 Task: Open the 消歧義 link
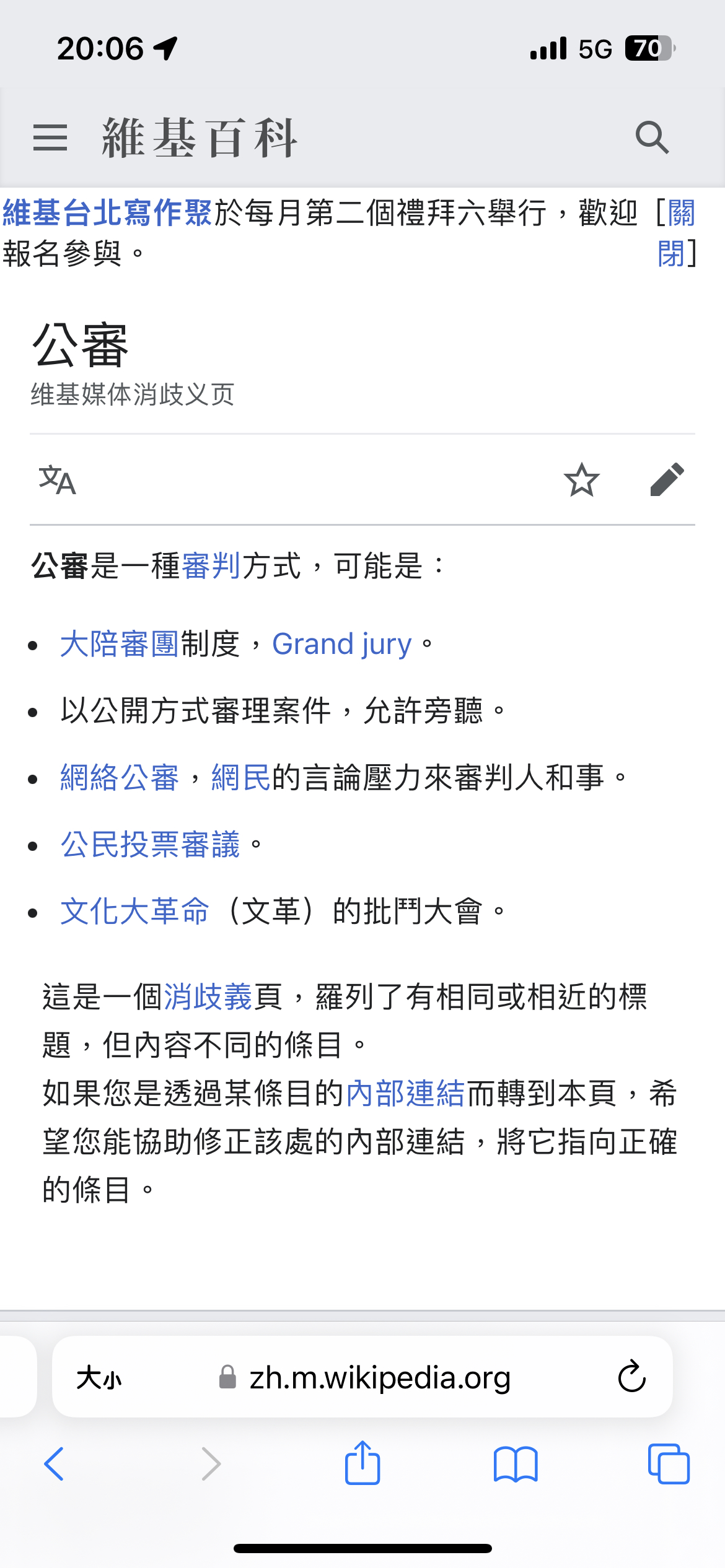(x=208, y=997)
